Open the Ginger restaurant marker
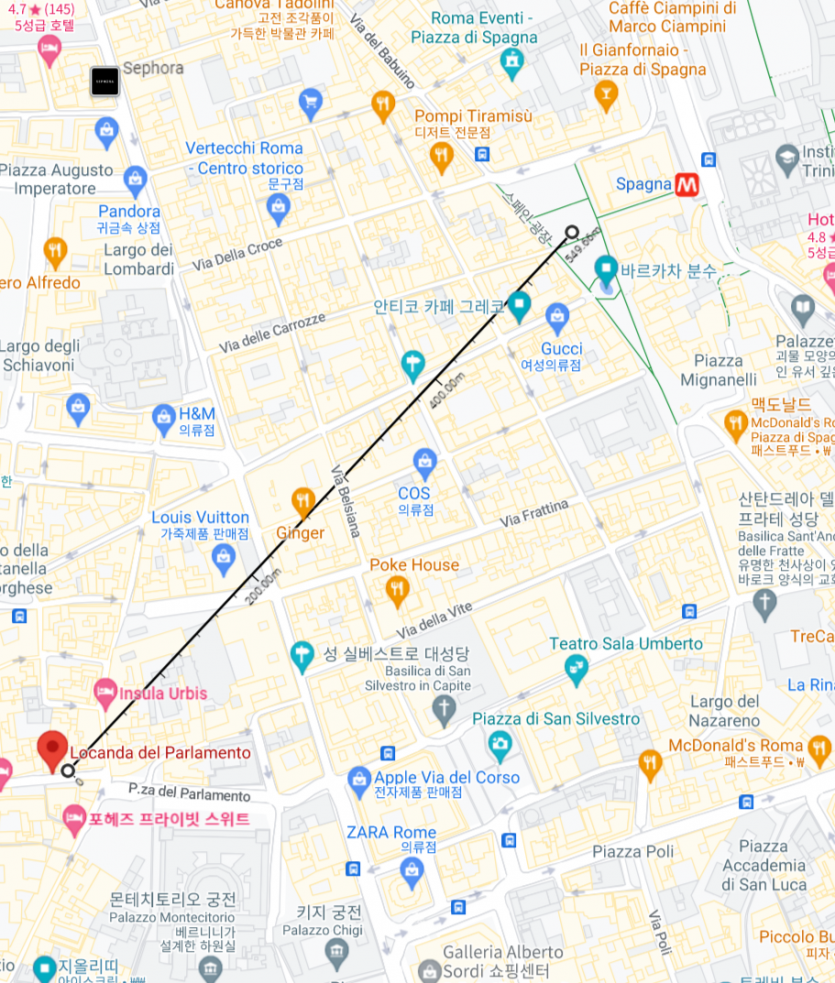The image size is (835, 983). [303, 502]
